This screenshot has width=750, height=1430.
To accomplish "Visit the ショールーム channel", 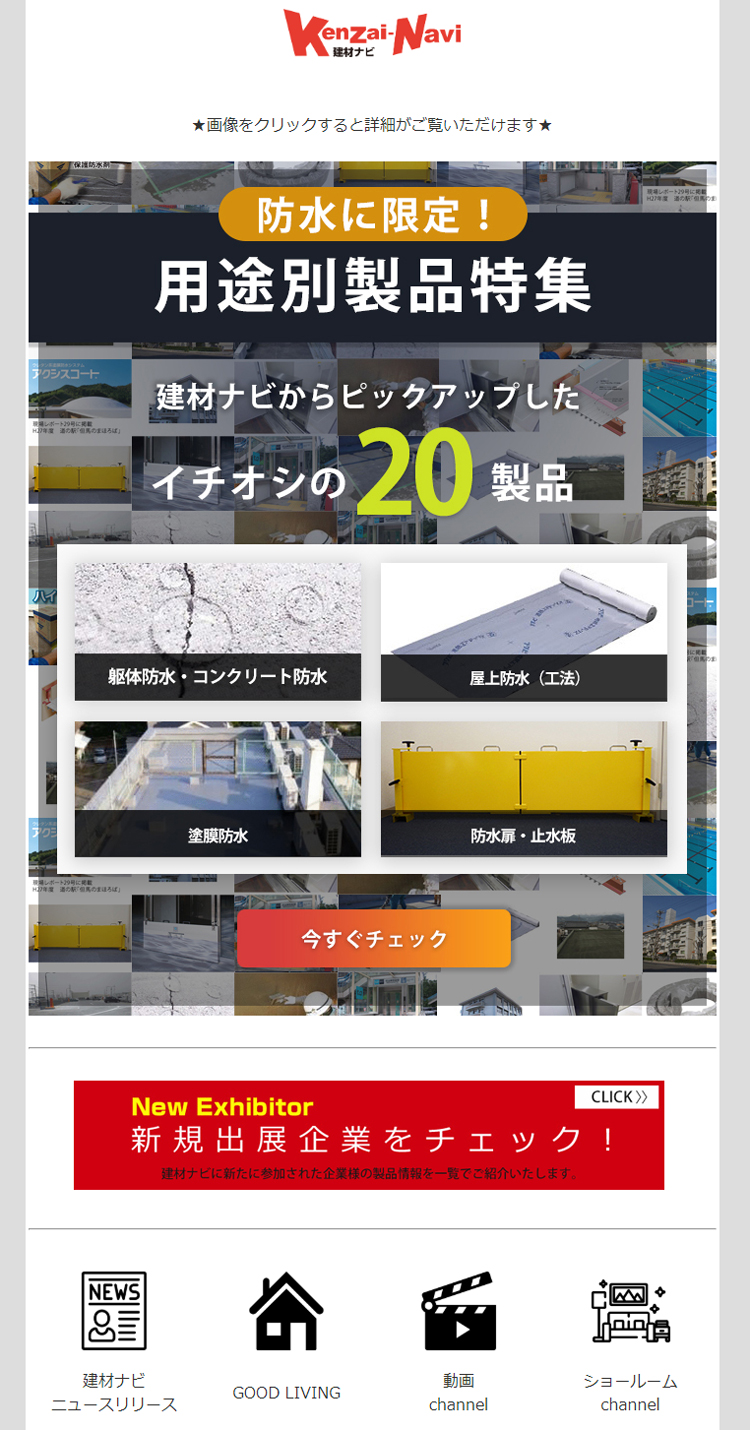I will point(630,1340).
